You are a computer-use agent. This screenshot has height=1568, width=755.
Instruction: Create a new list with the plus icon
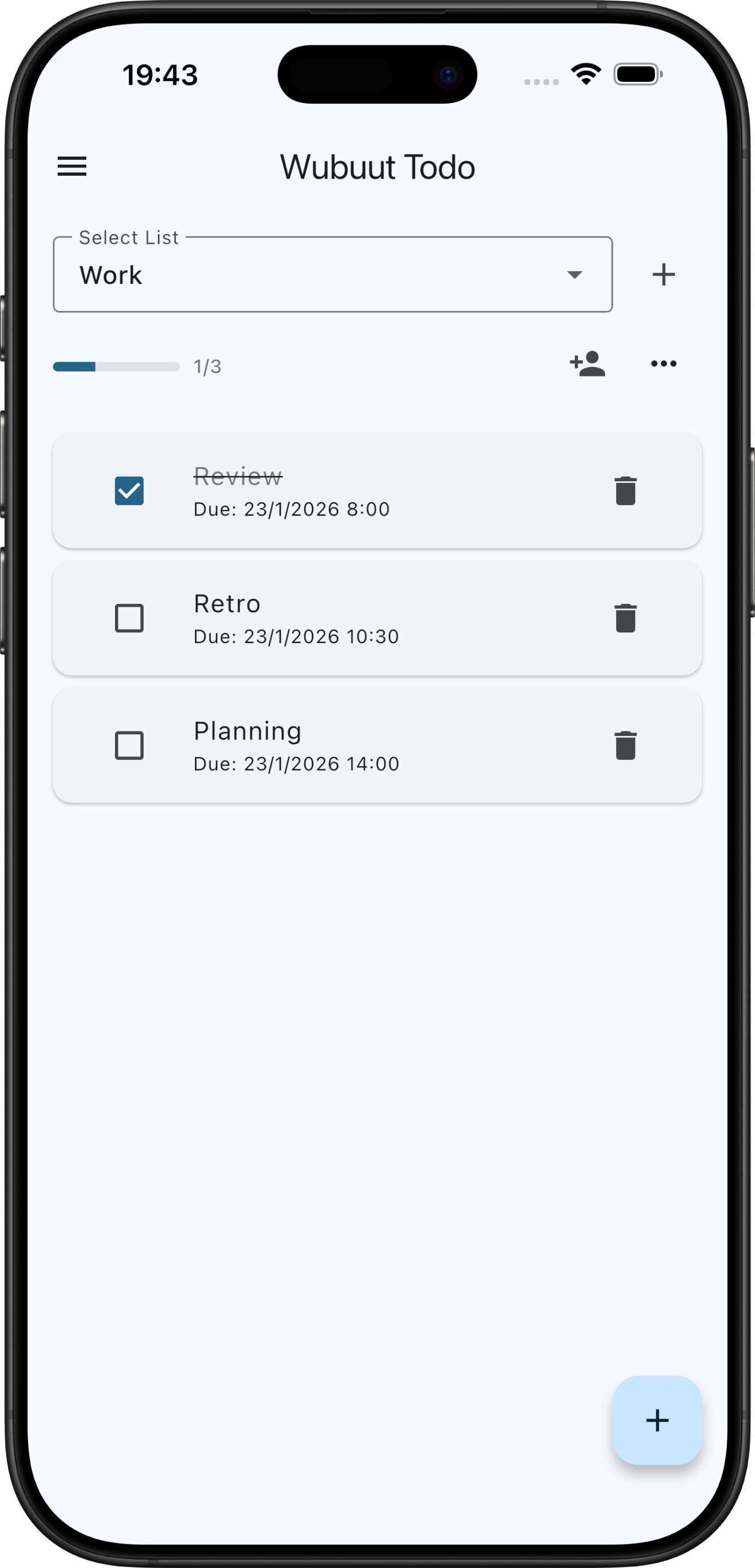[x=663, y=275]
